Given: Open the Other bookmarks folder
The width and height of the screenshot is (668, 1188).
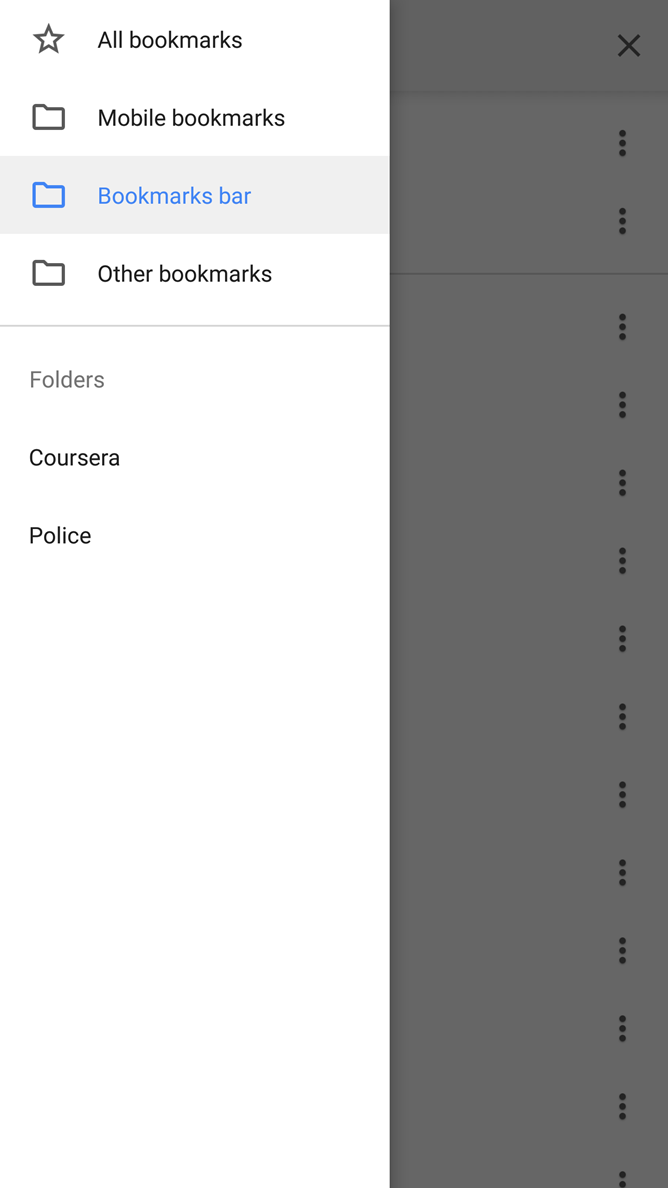Looking at the screenshot, I should point(184,274).
